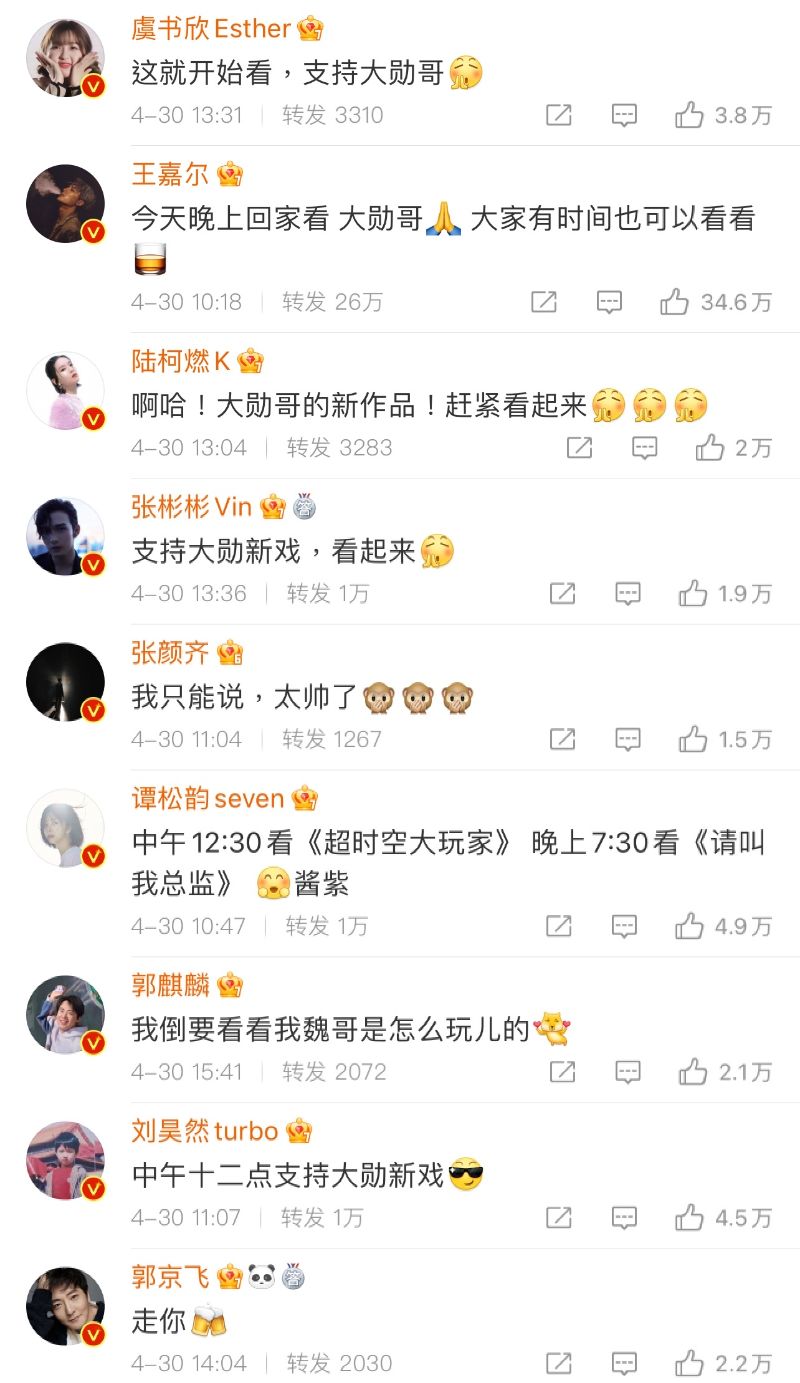The height and width of the screenshot is (1383, 800).
Task: Repost 王嘉尔's comment
Action: [x=544, y=302]
